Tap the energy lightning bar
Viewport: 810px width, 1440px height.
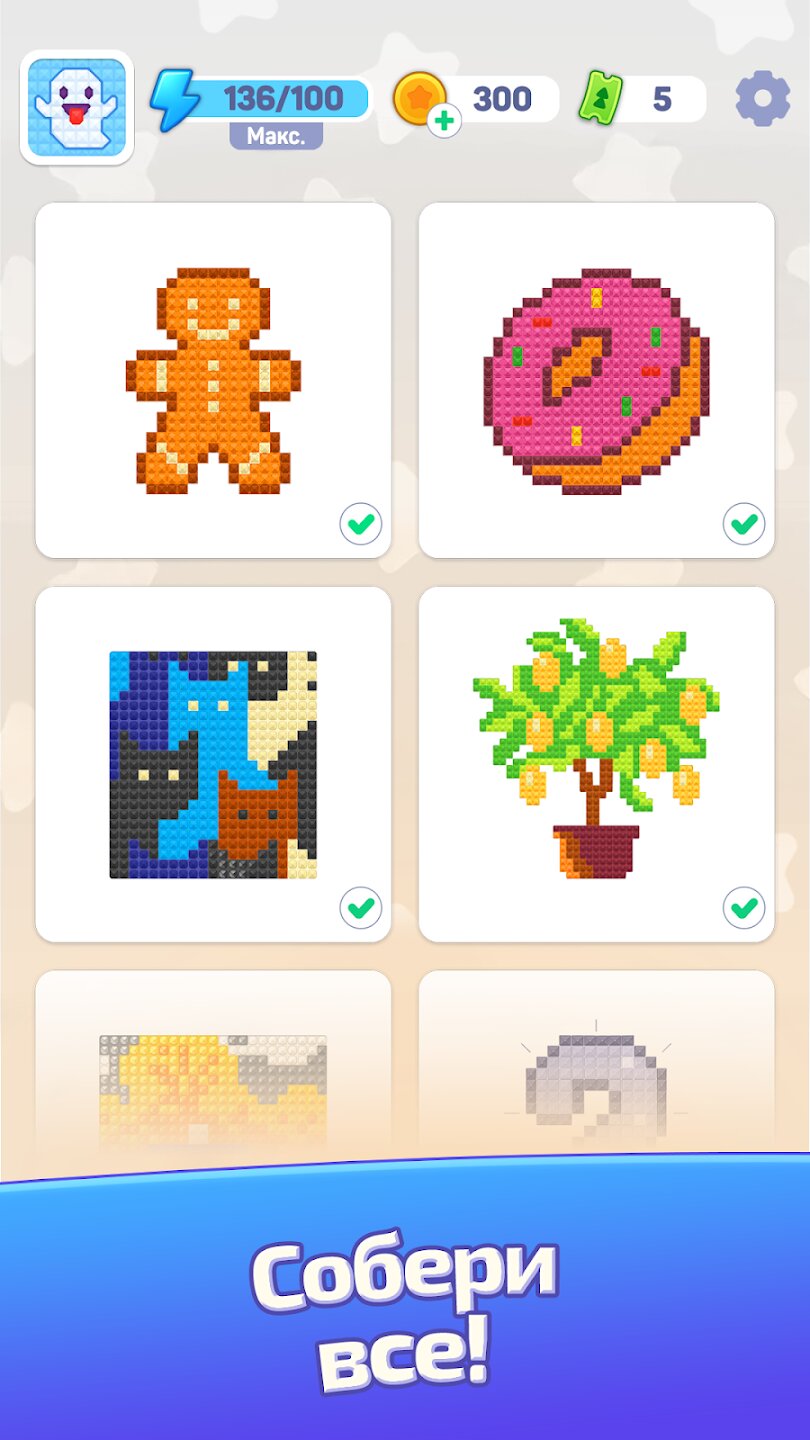point(262,99)
